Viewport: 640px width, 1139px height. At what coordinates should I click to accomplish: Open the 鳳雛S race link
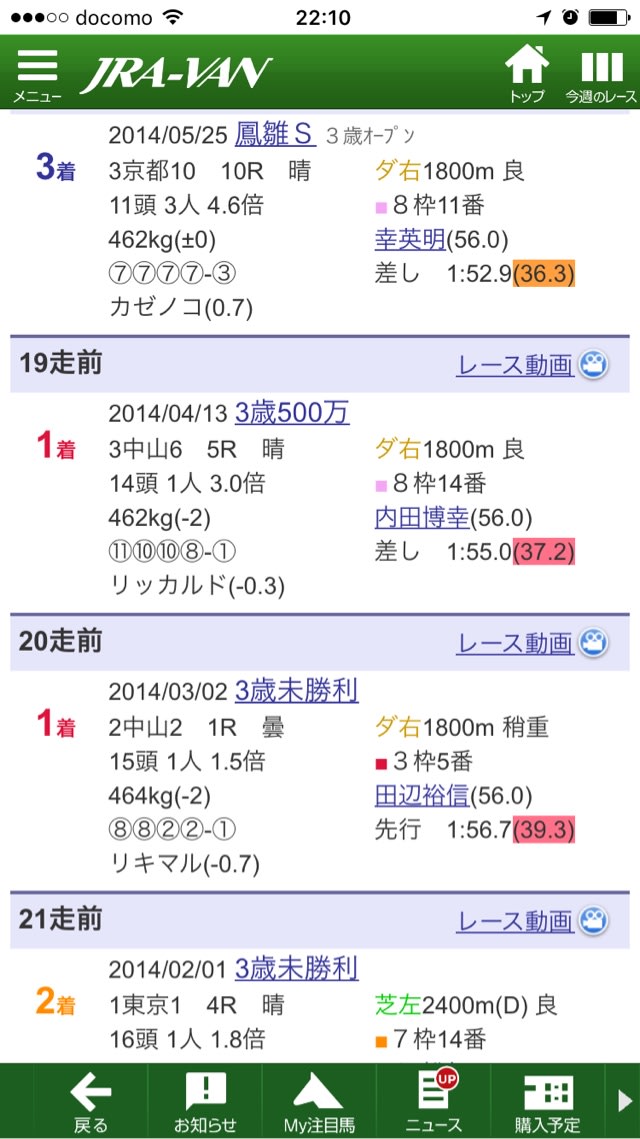[275, 134]
